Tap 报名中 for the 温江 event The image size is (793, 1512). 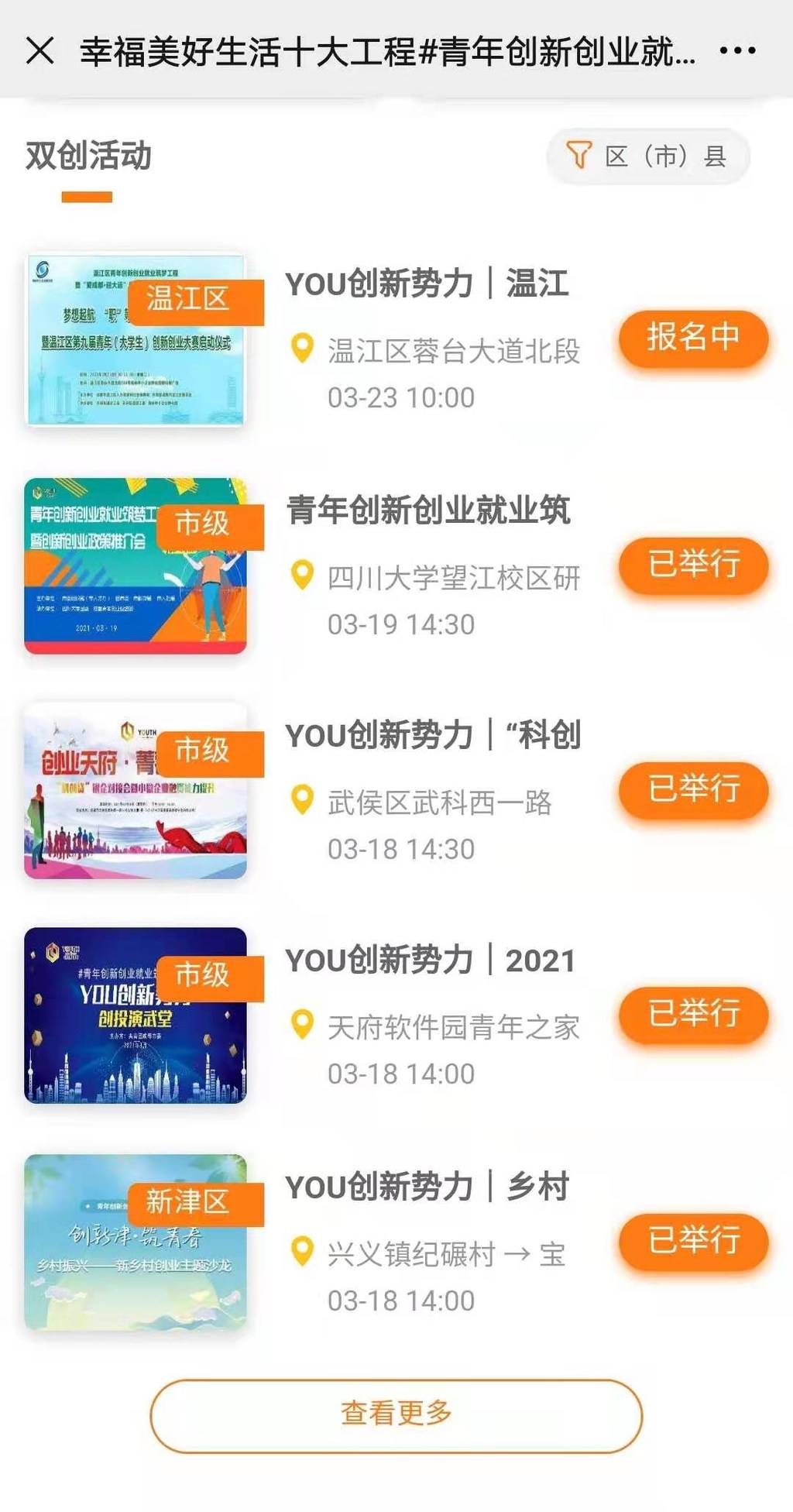[x=693, y=338]
